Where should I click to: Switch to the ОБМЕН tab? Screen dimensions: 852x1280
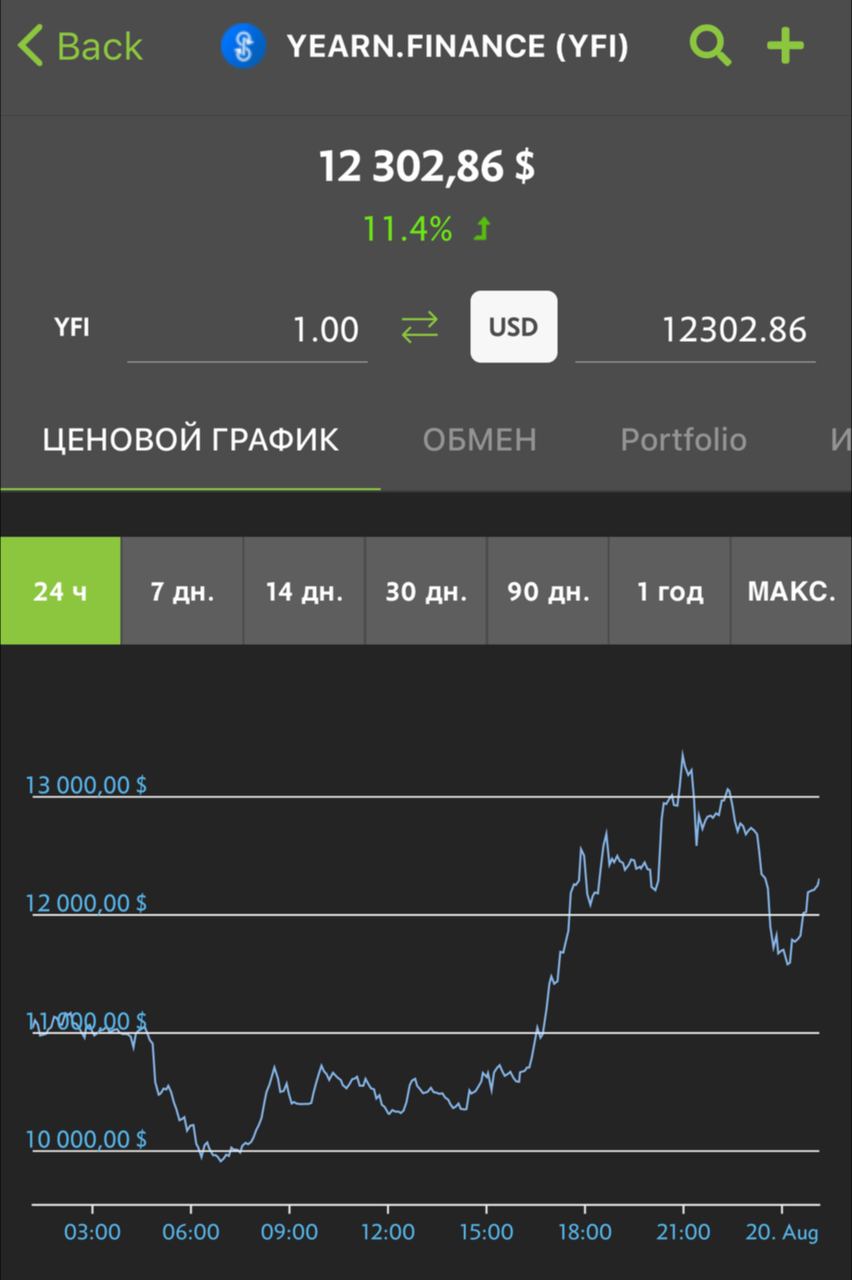[x=480, y=440]
